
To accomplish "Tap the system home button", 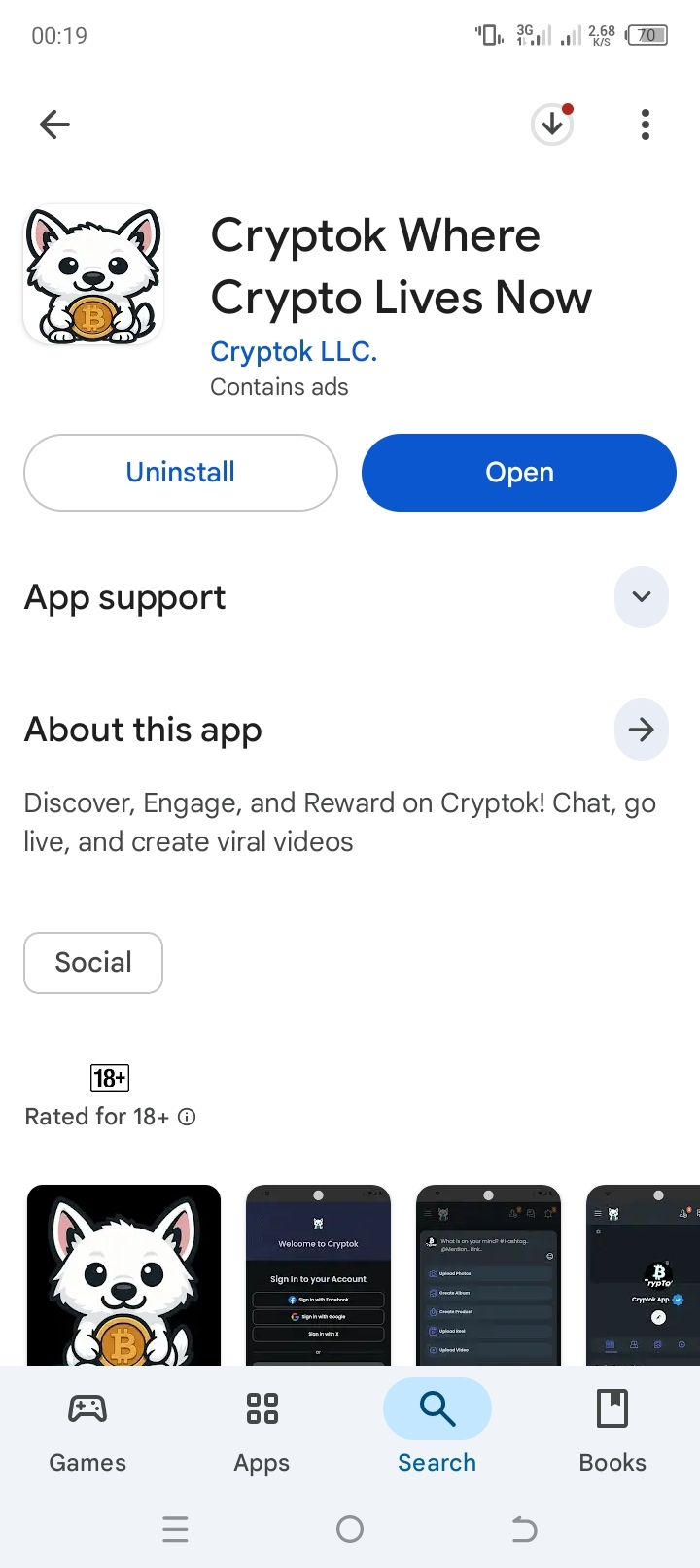I will point(350,1530).
